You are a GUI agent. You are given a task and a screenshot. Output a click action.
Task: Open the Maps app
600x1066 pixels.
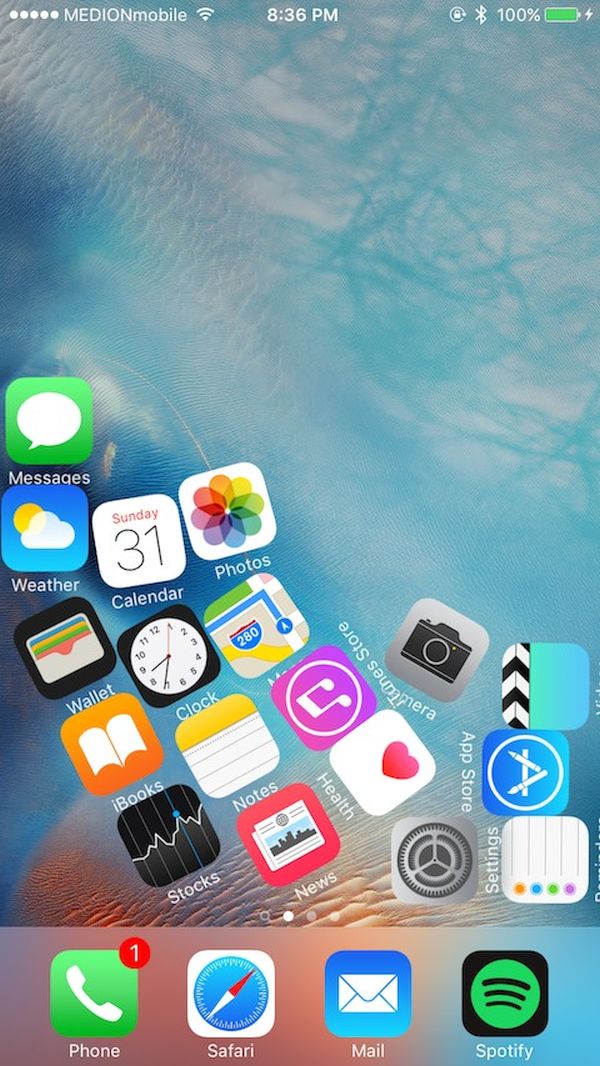[x=257, y=625]
